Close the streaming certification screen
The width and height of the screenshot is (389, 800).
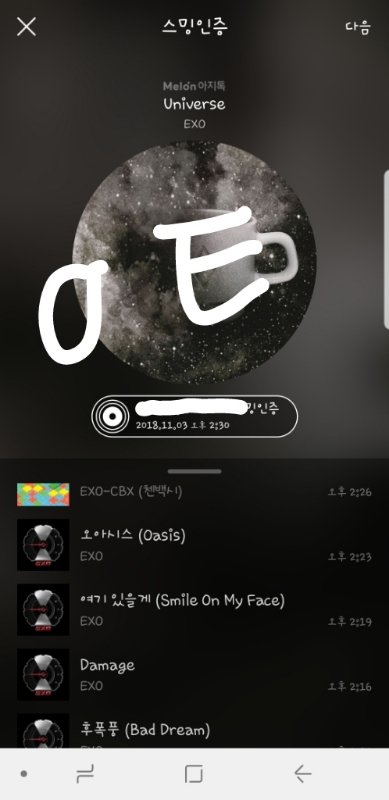pyautogui.click(x=26, y=27)
